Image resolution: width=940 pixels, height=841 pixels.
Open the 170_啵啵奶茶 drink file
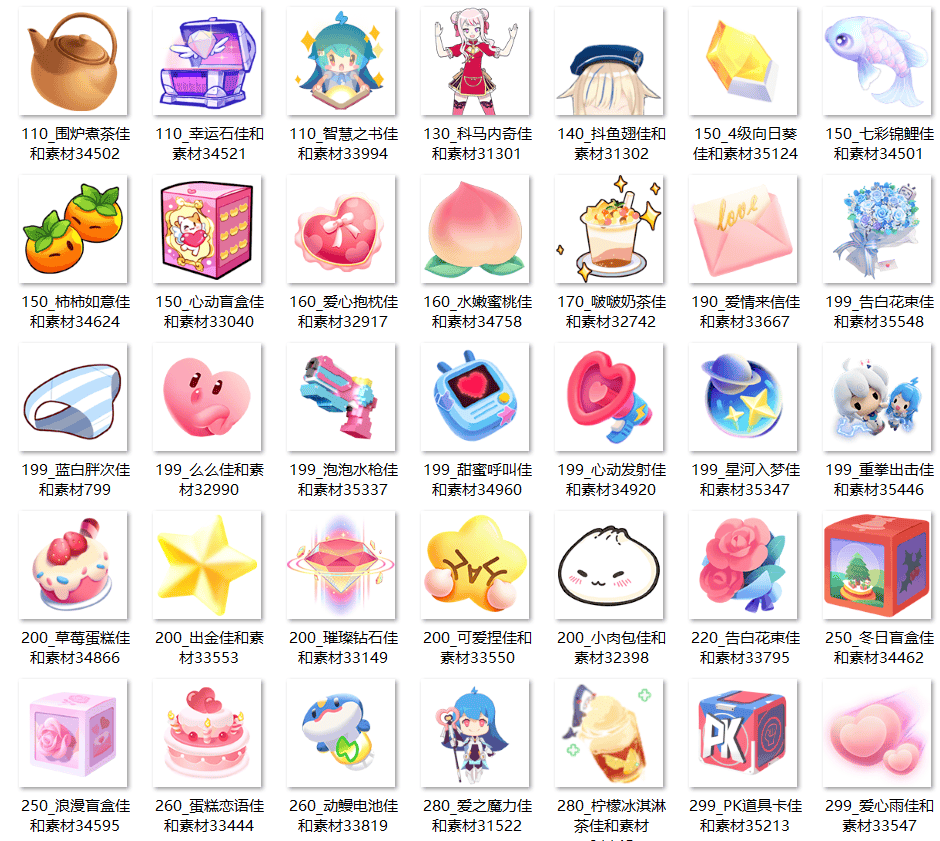[610, 229]
